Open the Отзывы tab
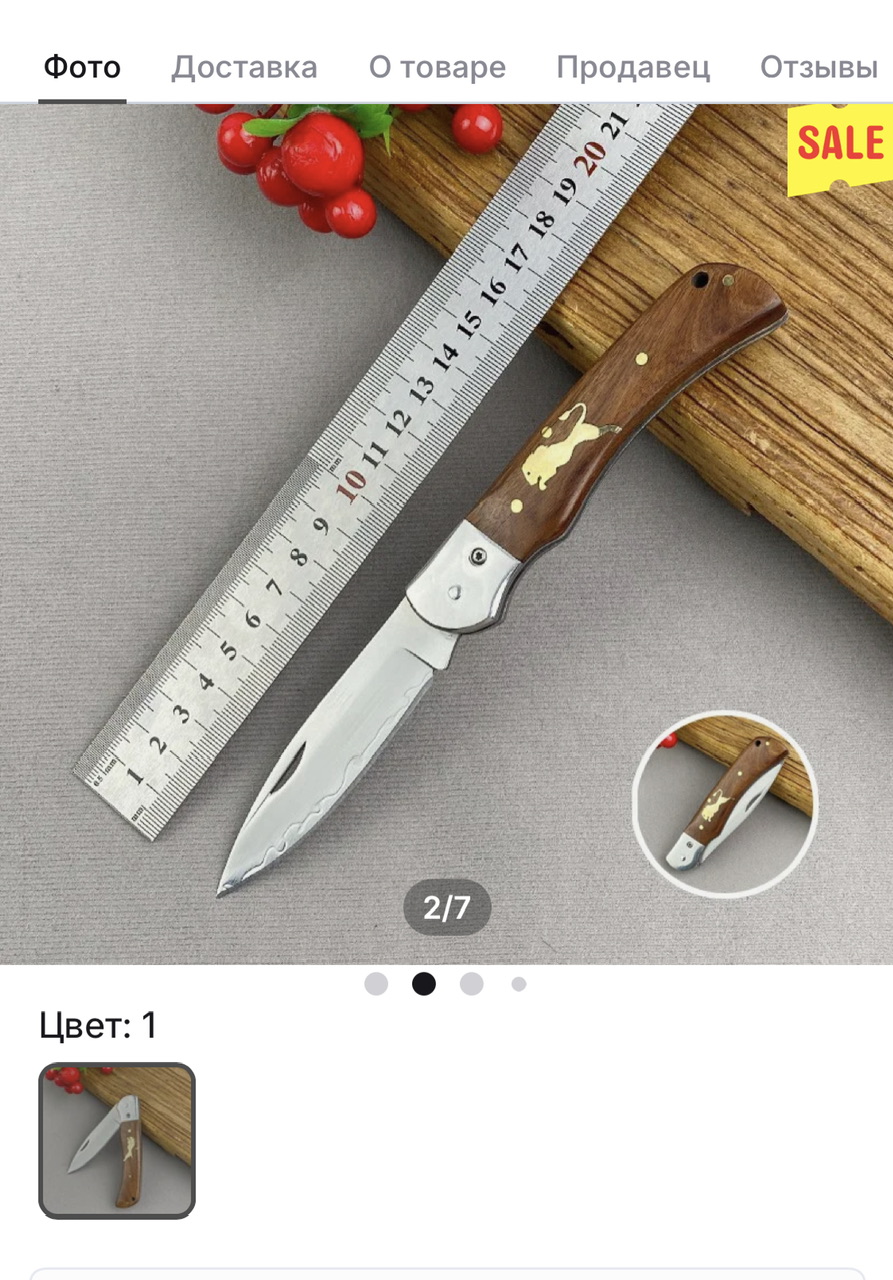 (818, 68)
